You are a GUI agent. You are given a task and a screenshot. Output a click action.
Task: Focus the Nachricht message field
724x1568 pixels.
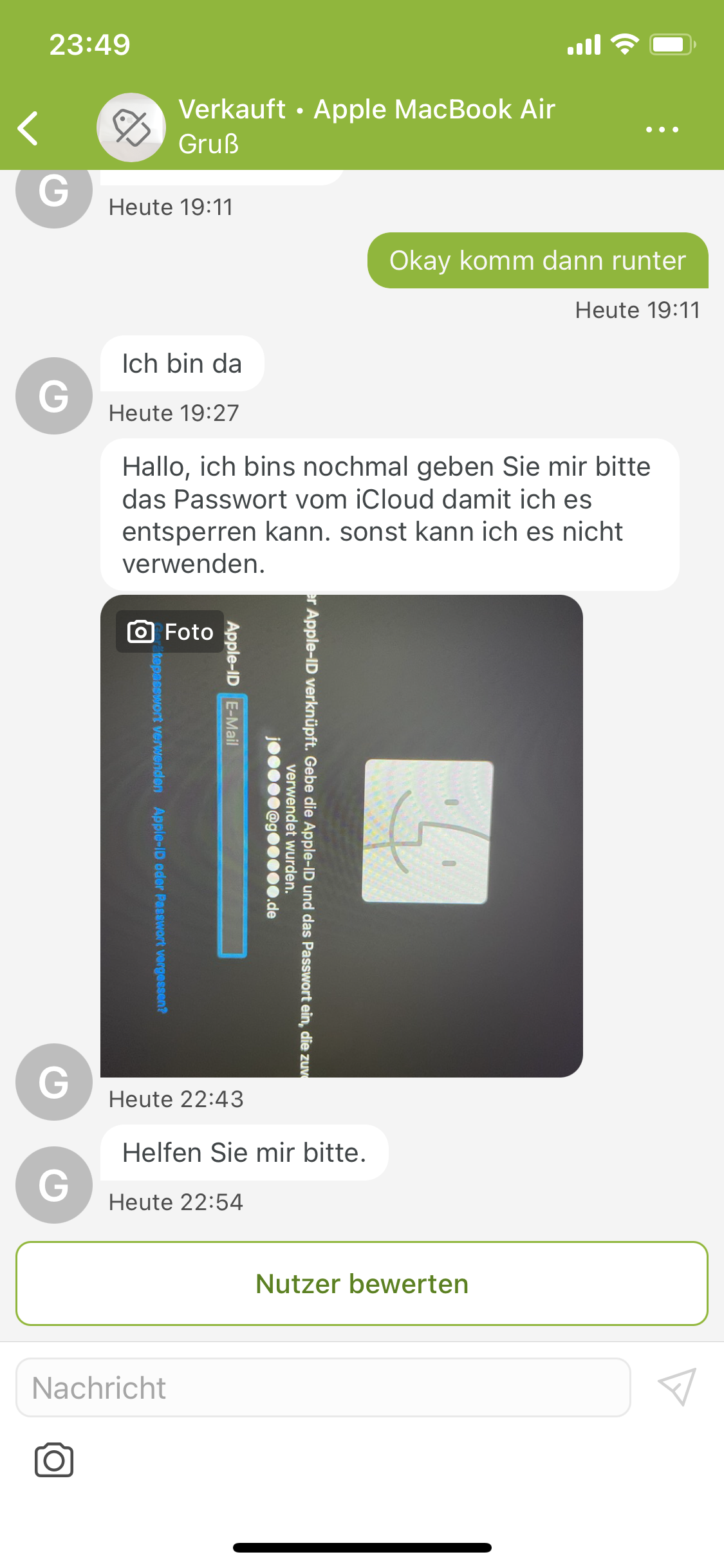click(323, 1388)
